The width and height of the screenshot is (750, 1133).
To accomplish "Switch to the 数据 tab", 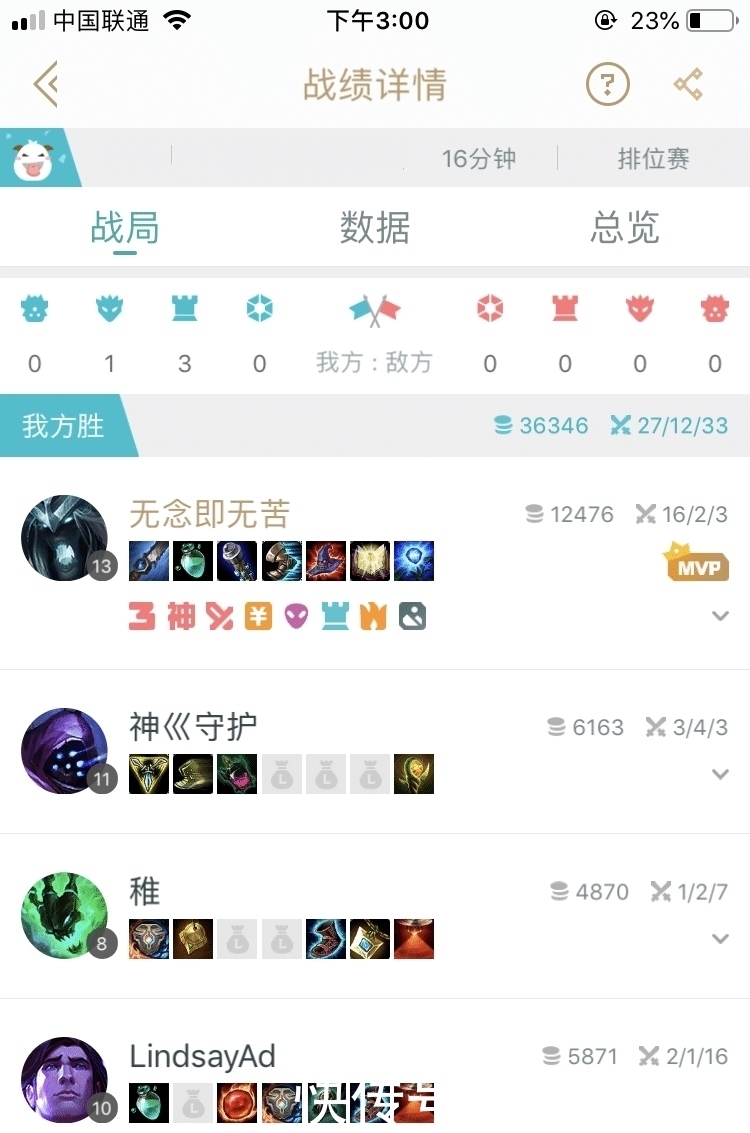I will tap(375, 229).
